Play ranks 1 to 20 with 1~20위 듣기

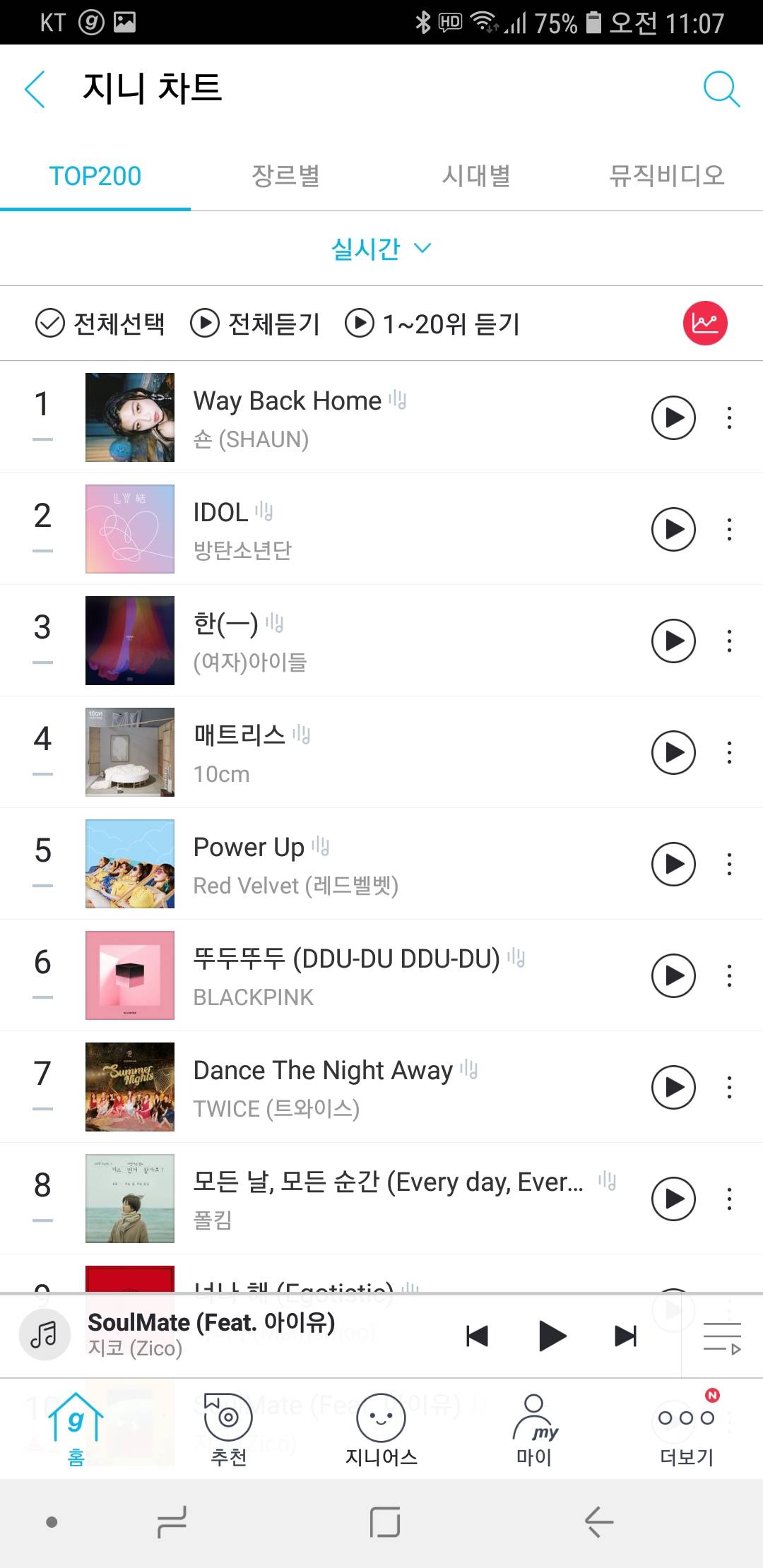(432, 324)
